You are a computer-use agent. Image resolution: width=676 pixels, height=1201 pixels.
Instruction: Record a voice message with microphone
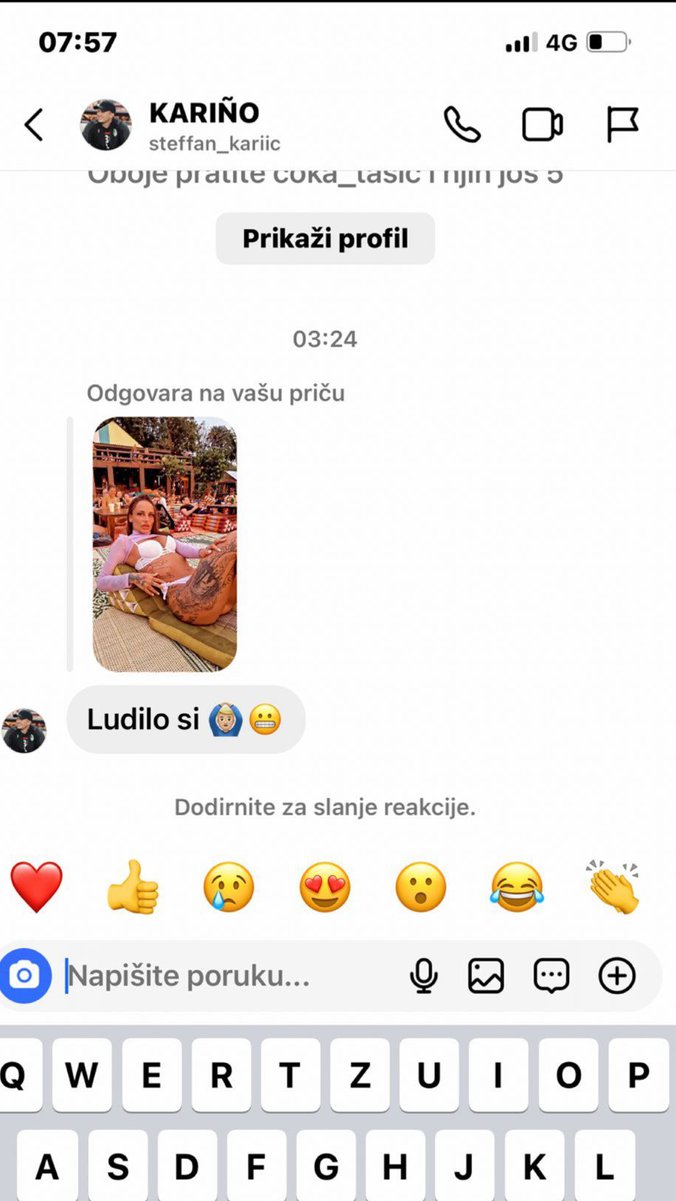click(424, 975)
